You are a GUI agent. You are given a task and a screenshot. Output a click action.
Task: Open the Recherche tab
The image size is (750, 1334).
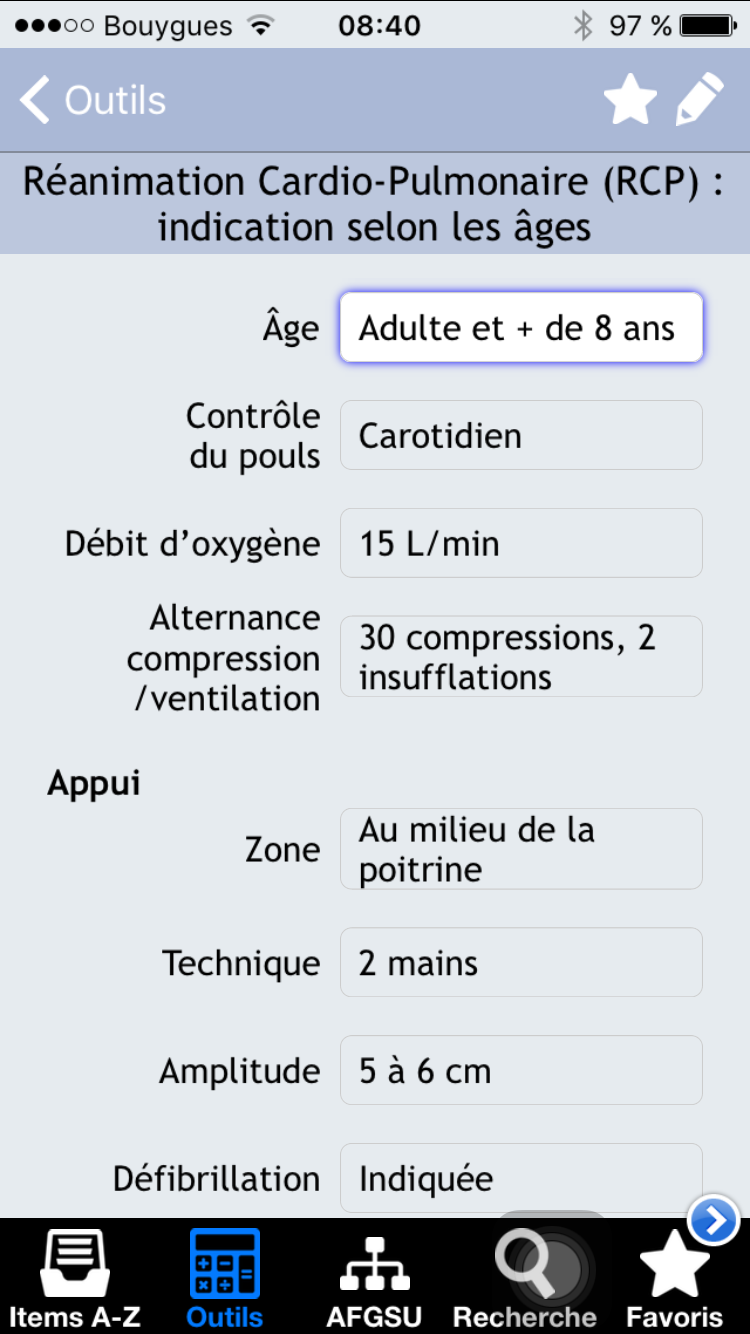click(525, 1279)
